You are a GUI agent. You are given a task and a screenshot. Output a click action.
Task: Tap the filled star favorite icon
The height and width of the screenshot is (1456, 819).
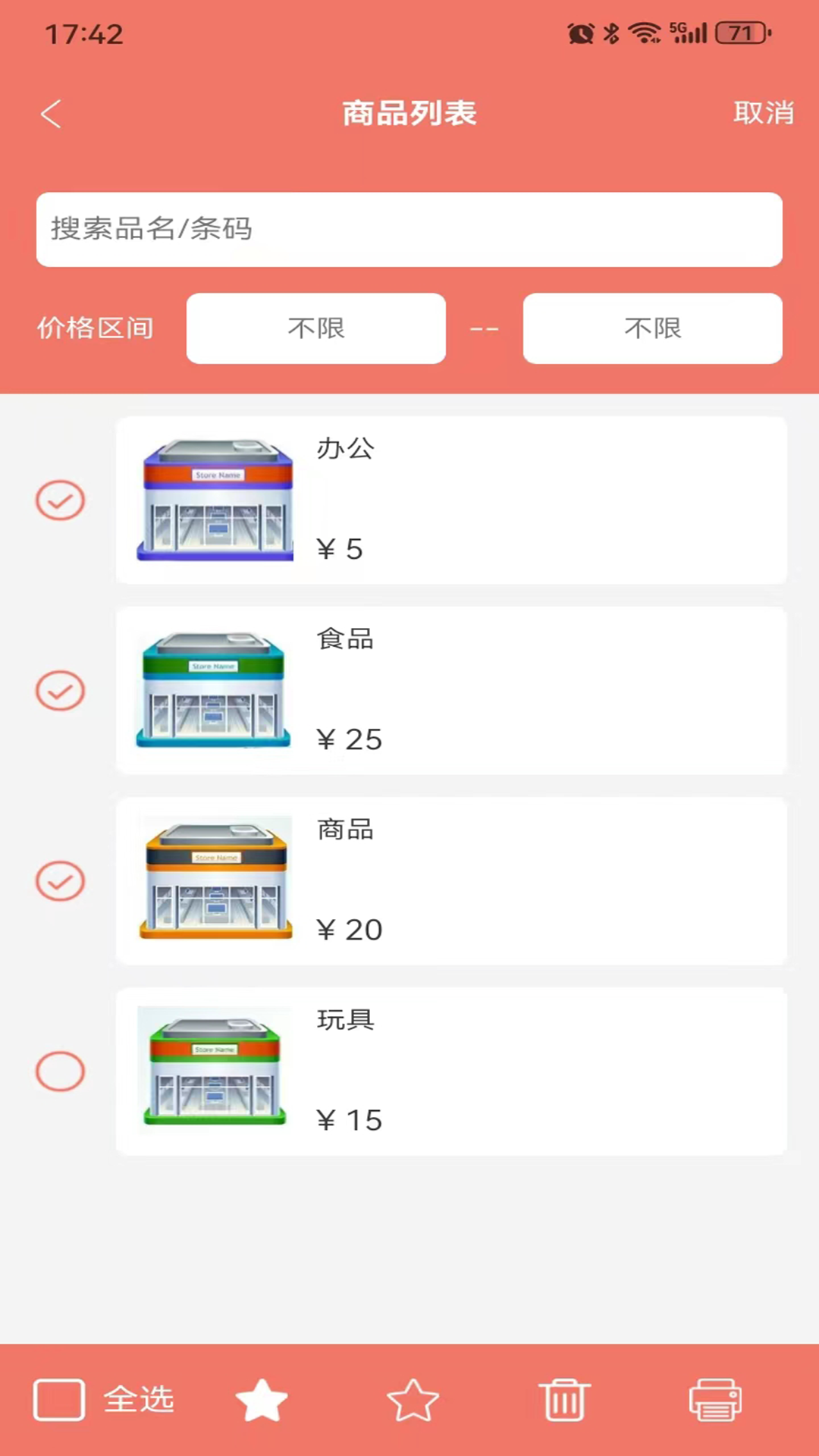(x=261, y=1400)
